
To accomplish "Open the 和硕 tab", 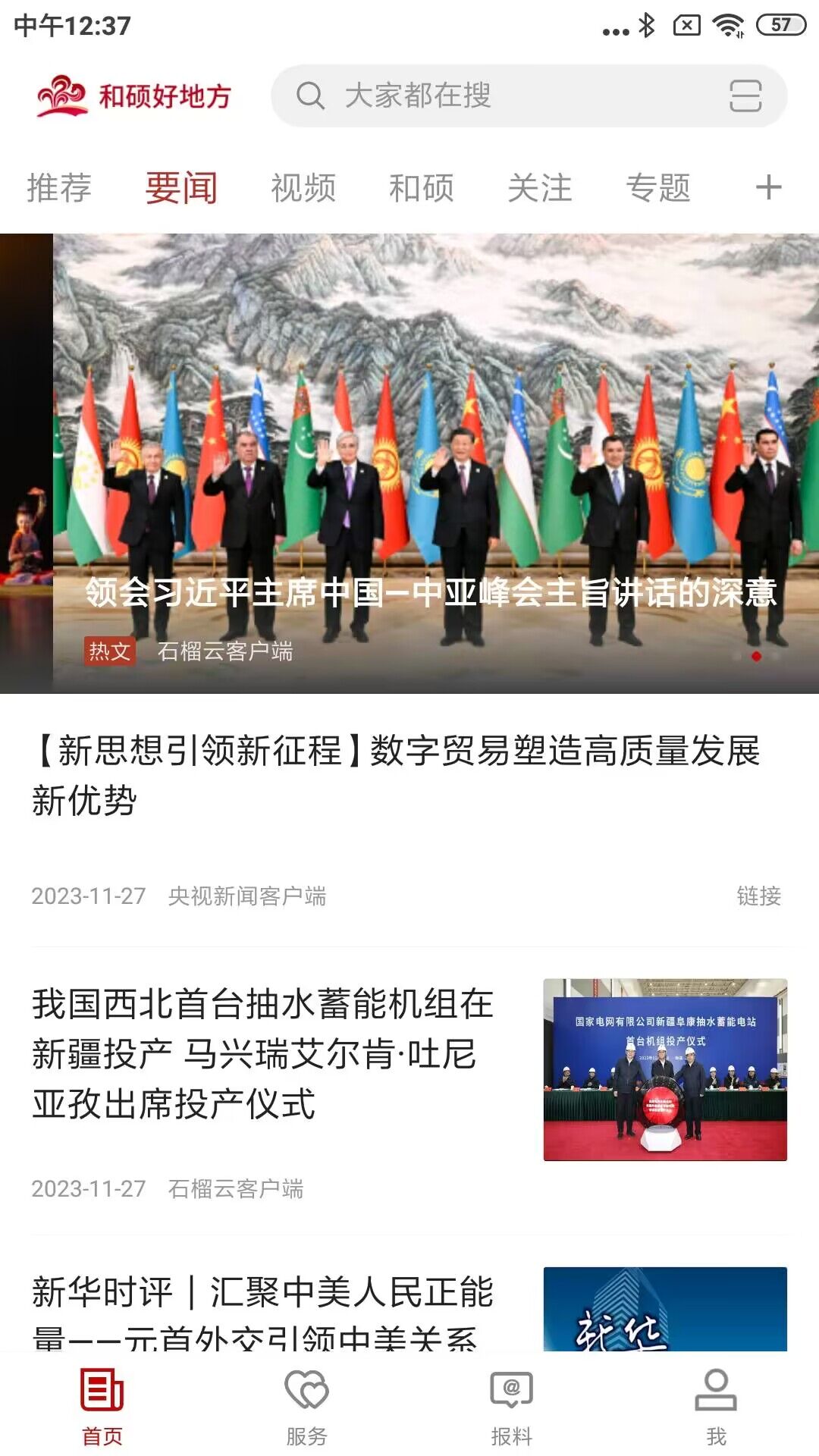I will [x=422, y=189].
